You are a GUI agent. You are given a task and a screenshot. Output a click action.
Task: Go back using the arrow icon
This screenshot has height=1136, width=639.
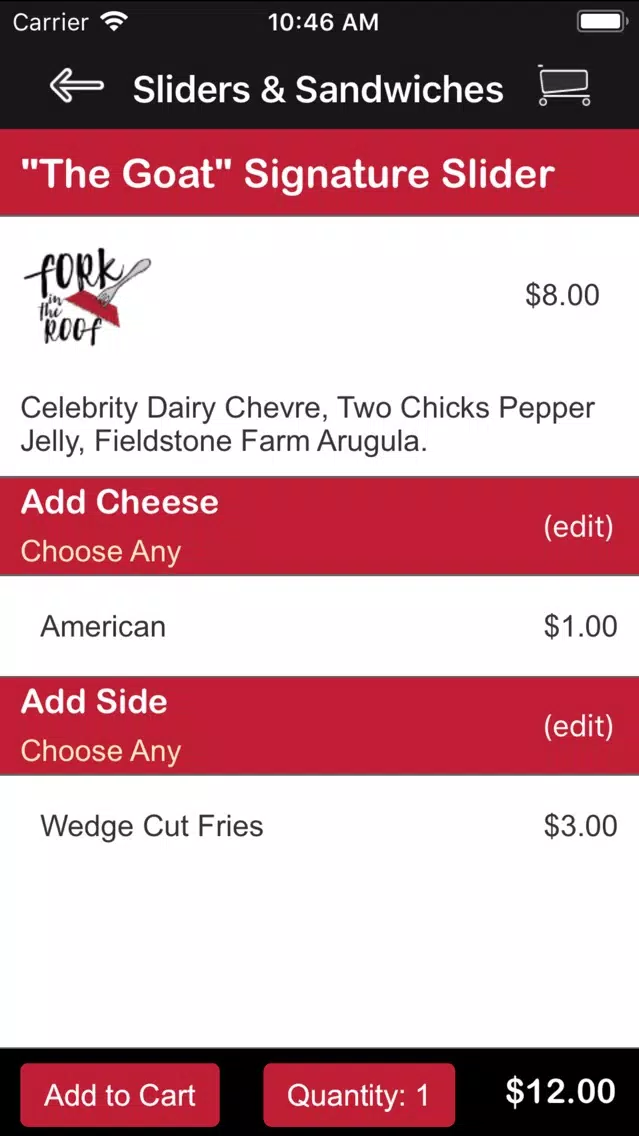click(x=76, y=87)
